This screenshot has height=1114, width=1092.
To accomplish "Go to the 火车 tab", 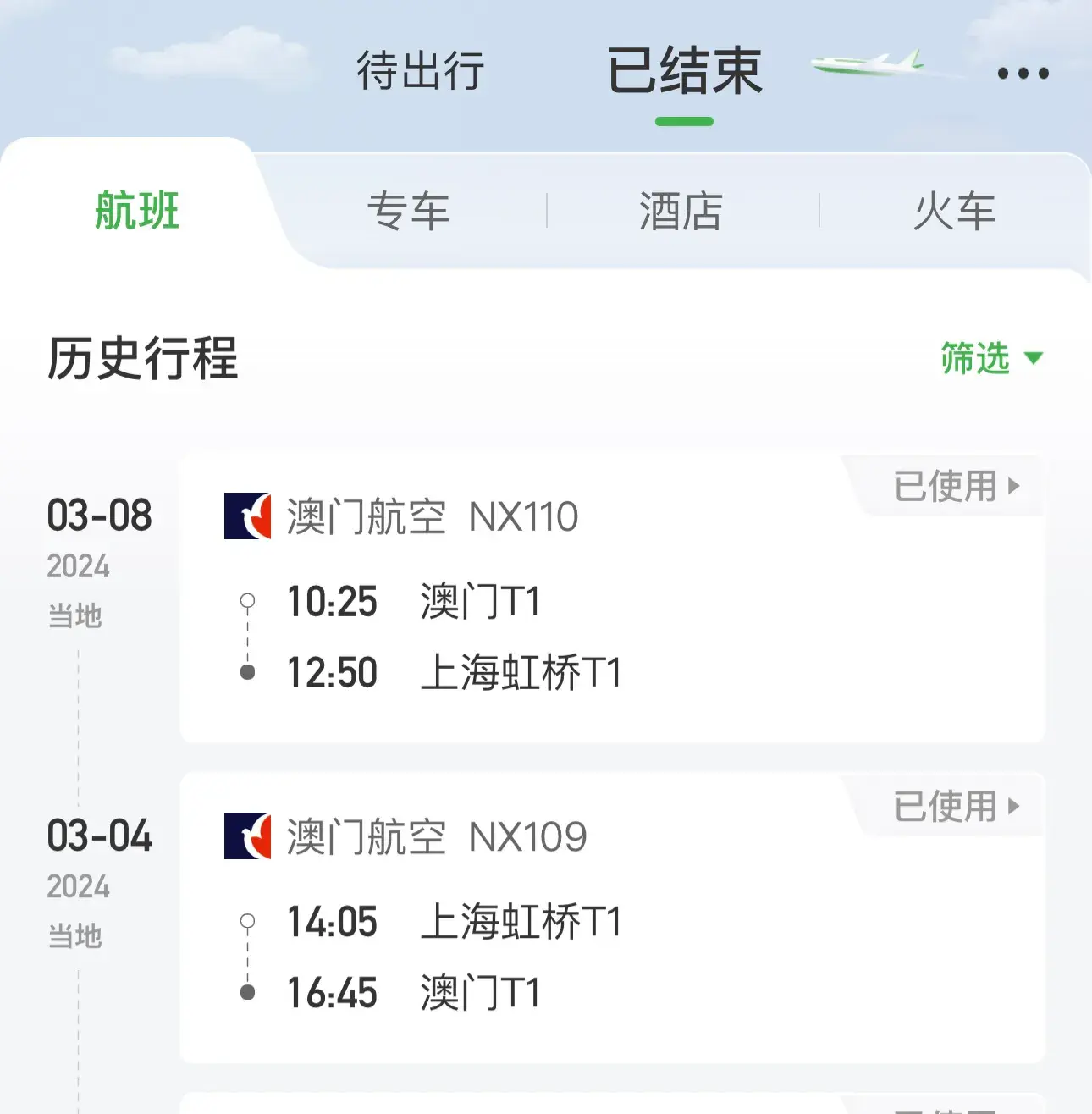I will coord(954,212).
